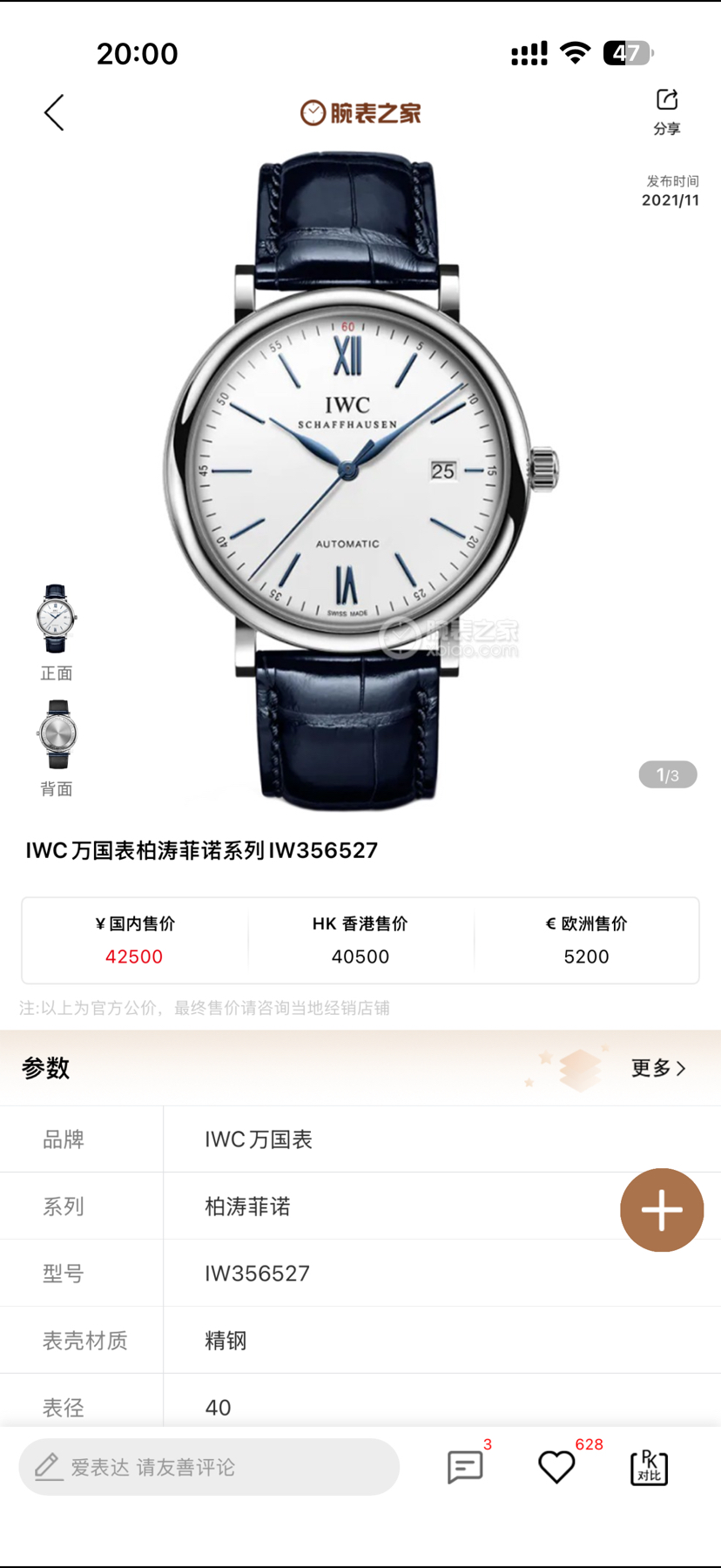
Task: Share this watch via 分享
Action: [667, 112]
